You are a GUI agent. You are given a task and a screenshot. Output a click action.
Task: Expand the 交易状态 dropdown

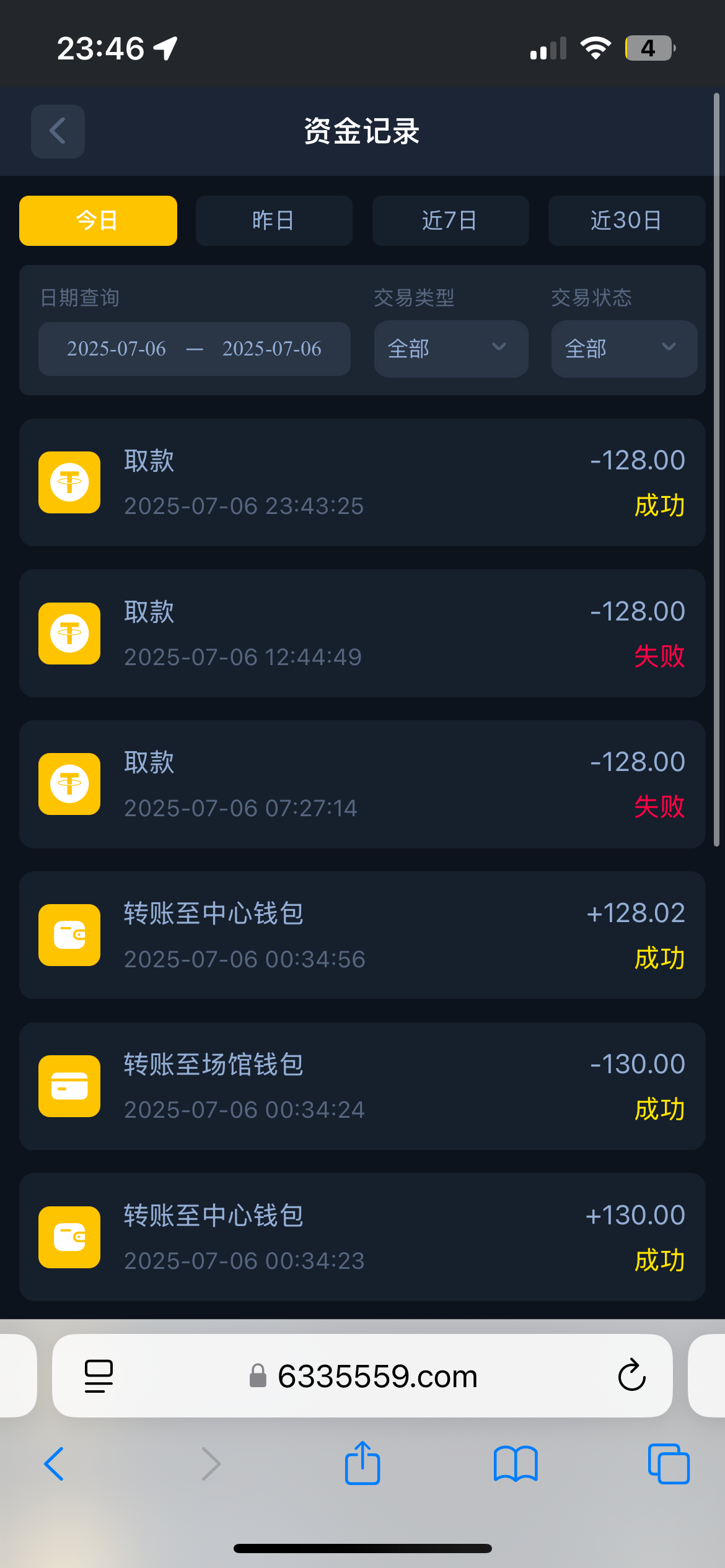pos(623,349)
